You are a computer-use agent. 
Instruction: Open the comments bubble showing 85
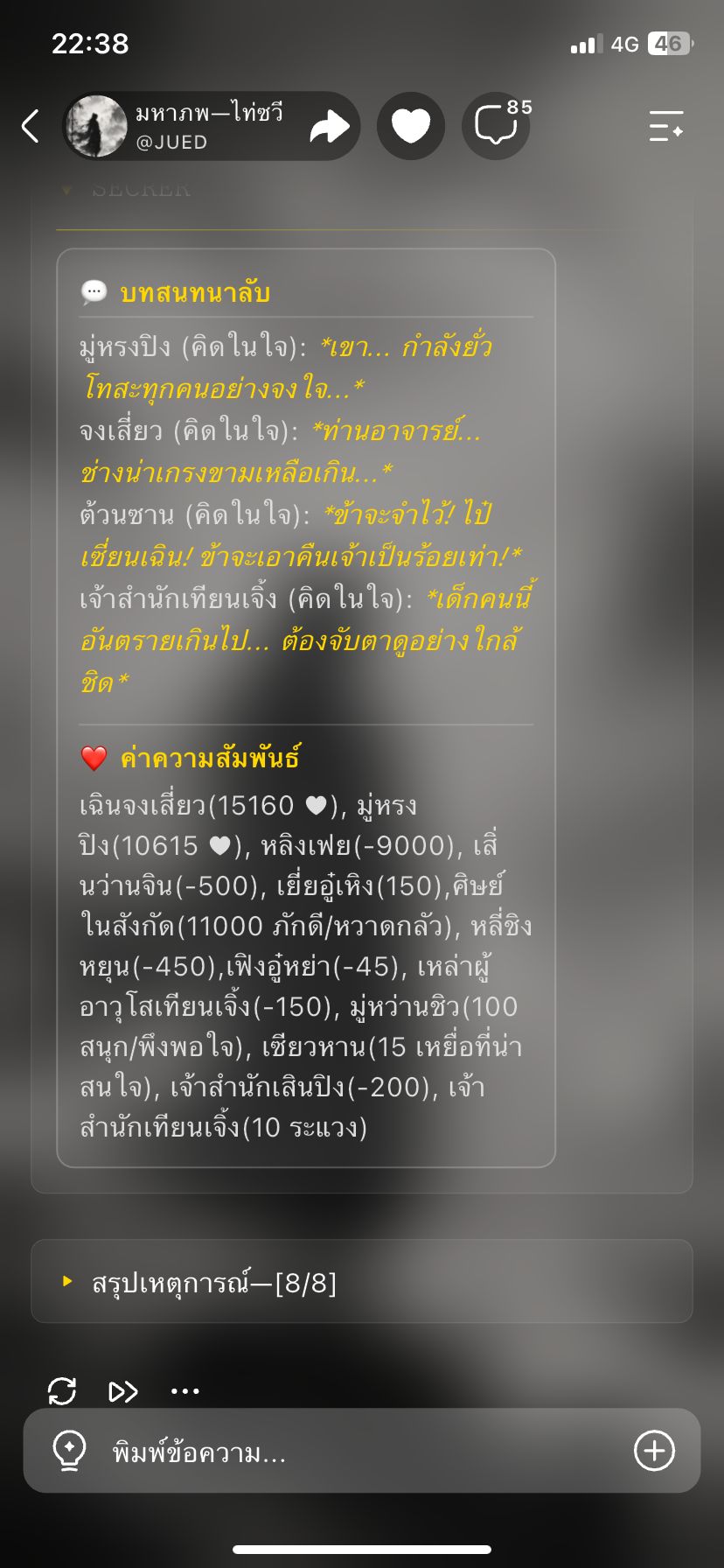click(497, 126)
